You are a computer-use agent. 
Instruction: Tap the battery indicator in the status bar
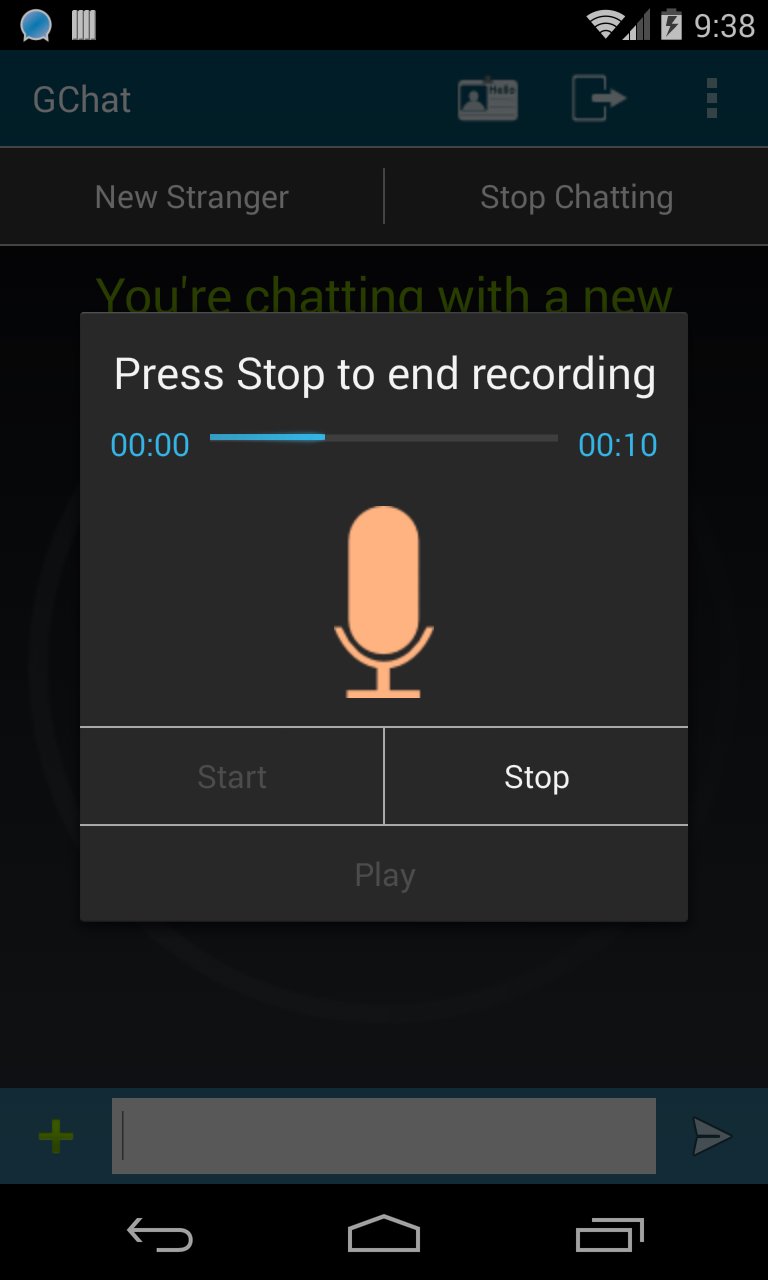click(672, 25)
